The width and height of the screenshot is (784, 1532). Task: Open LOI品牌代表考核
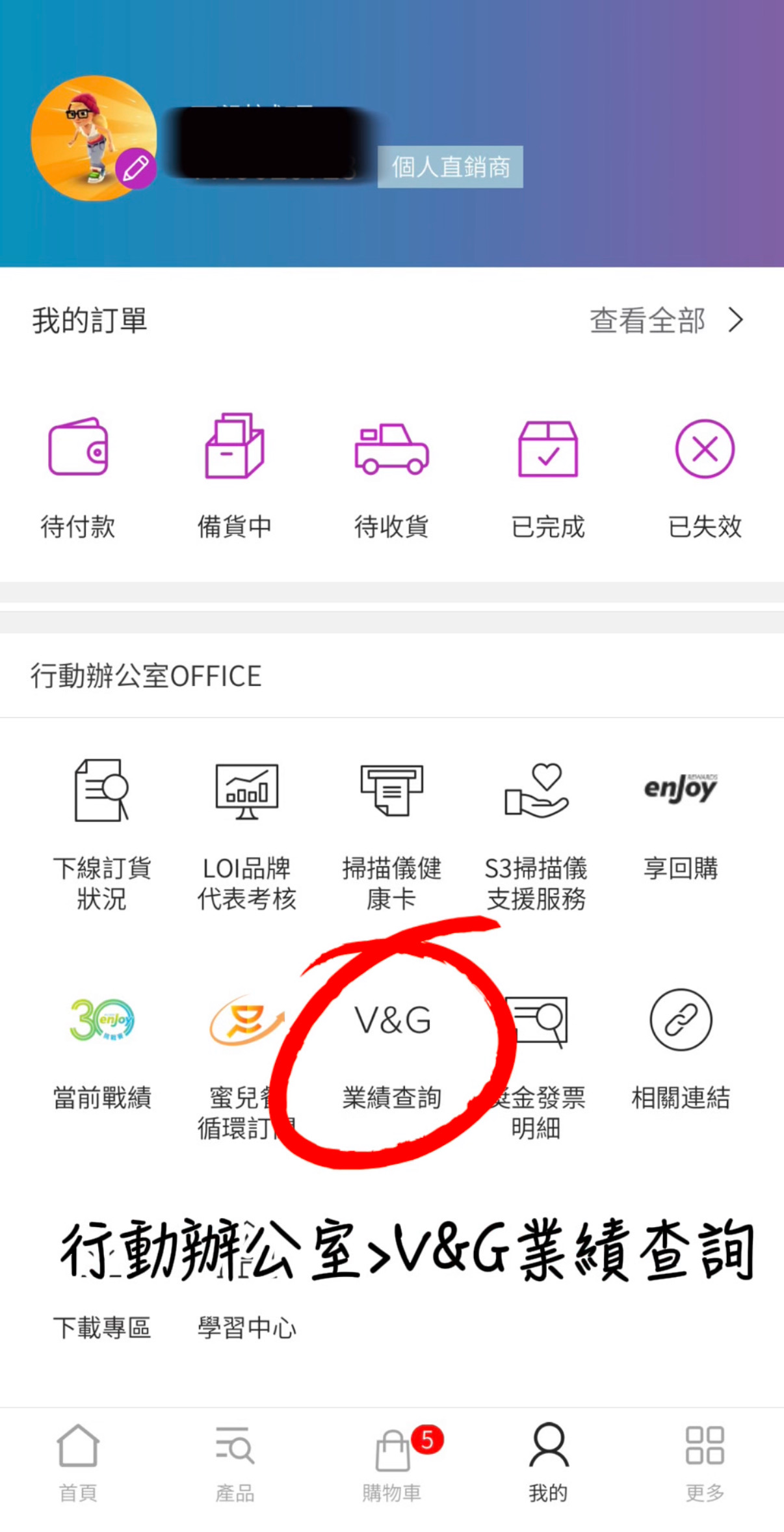click(x=247, y=836)
